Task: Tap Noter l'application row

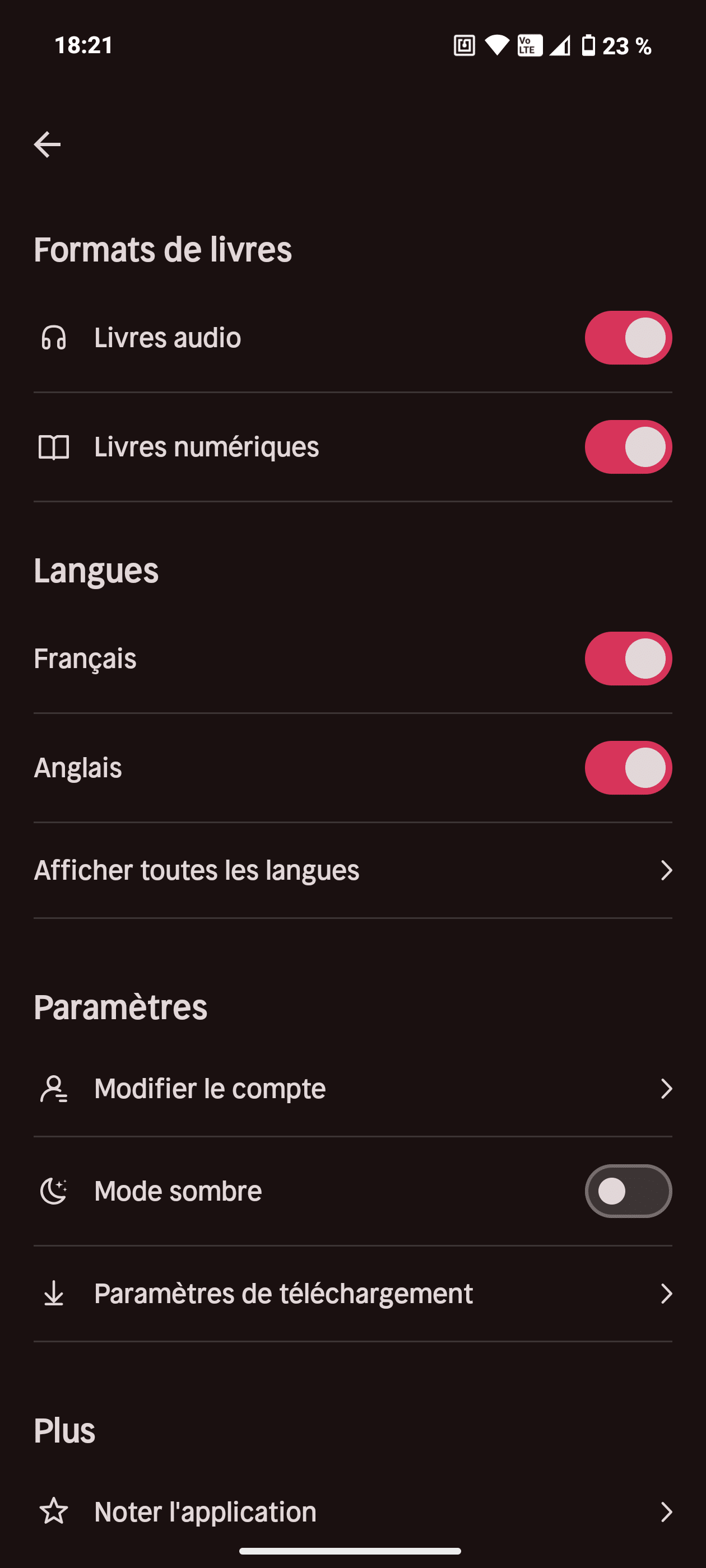Action: (x=352, y=1512)
